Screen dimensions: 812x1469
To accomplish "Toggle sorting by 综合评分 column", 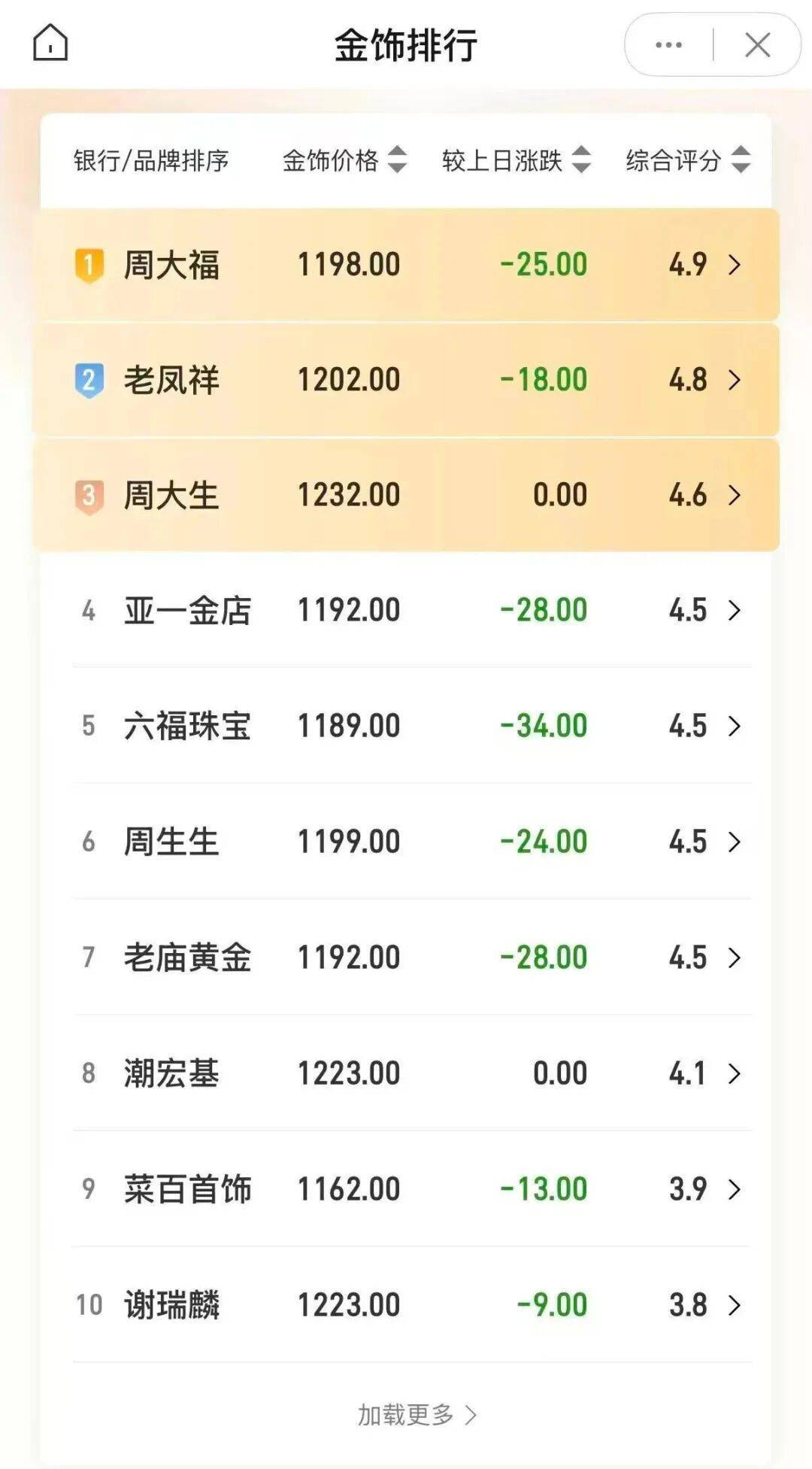I will pos(740,160).
